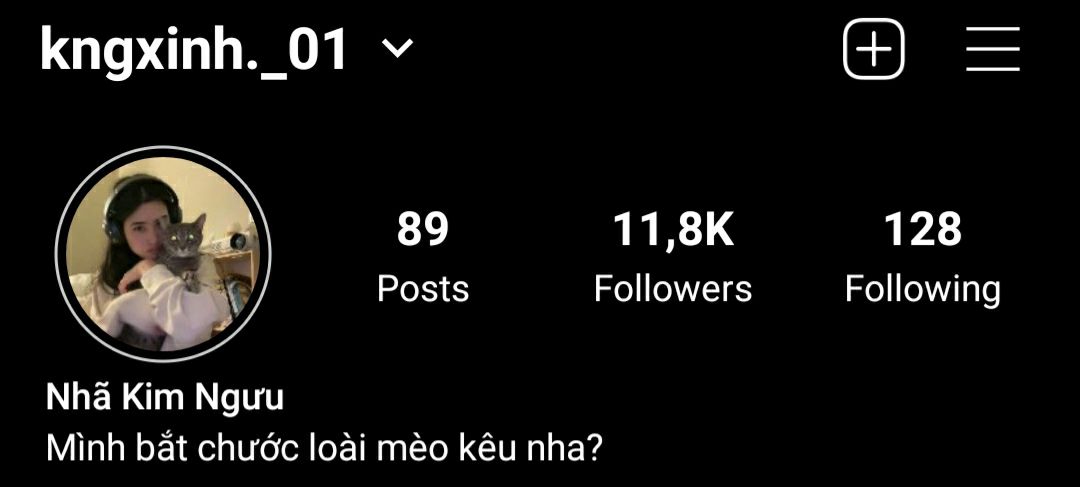The width and height of the screenshot is (1080, 487).
Task: View the 89 posts
Action: (422, 258)
